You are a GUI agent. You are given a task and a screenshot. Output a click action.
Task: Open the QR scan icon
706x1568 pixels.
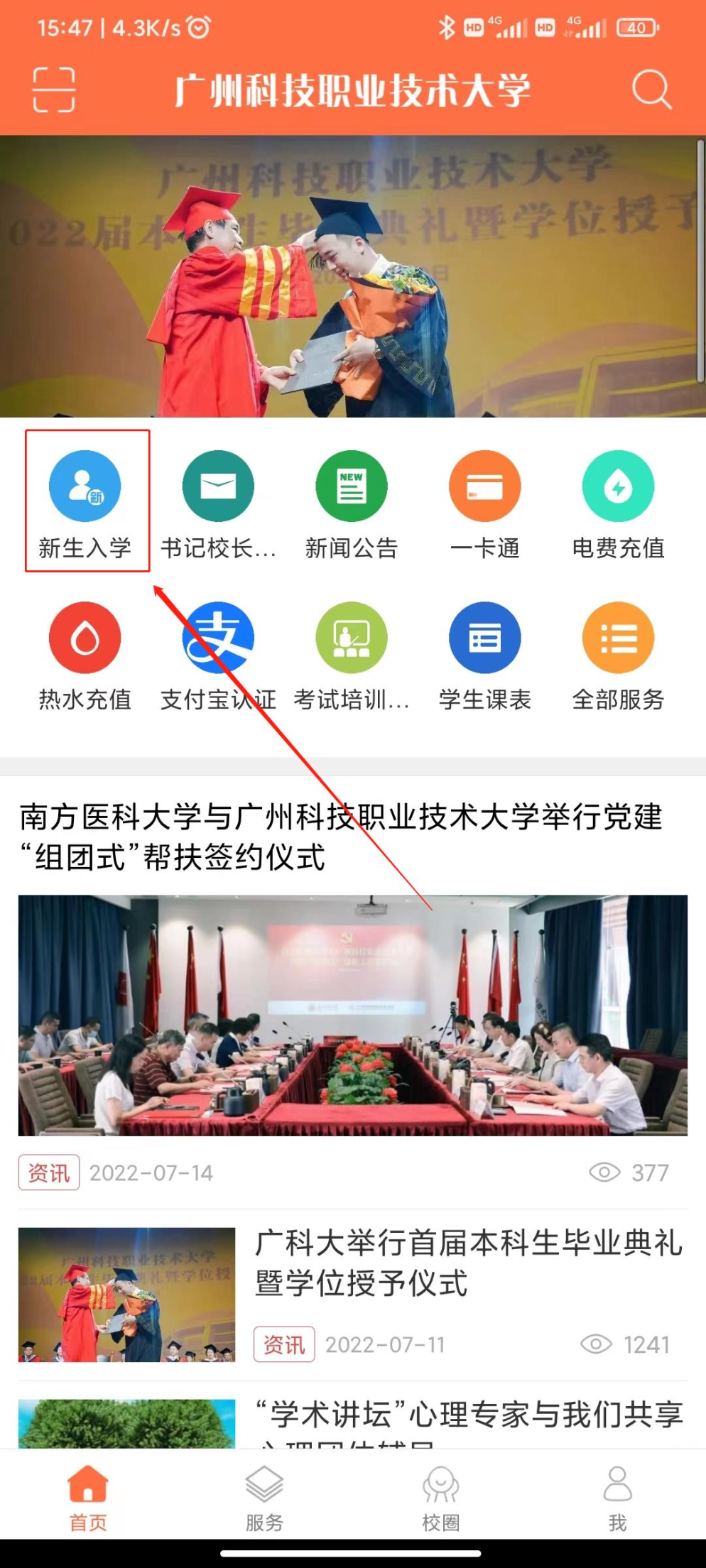(x=54, y=90)
